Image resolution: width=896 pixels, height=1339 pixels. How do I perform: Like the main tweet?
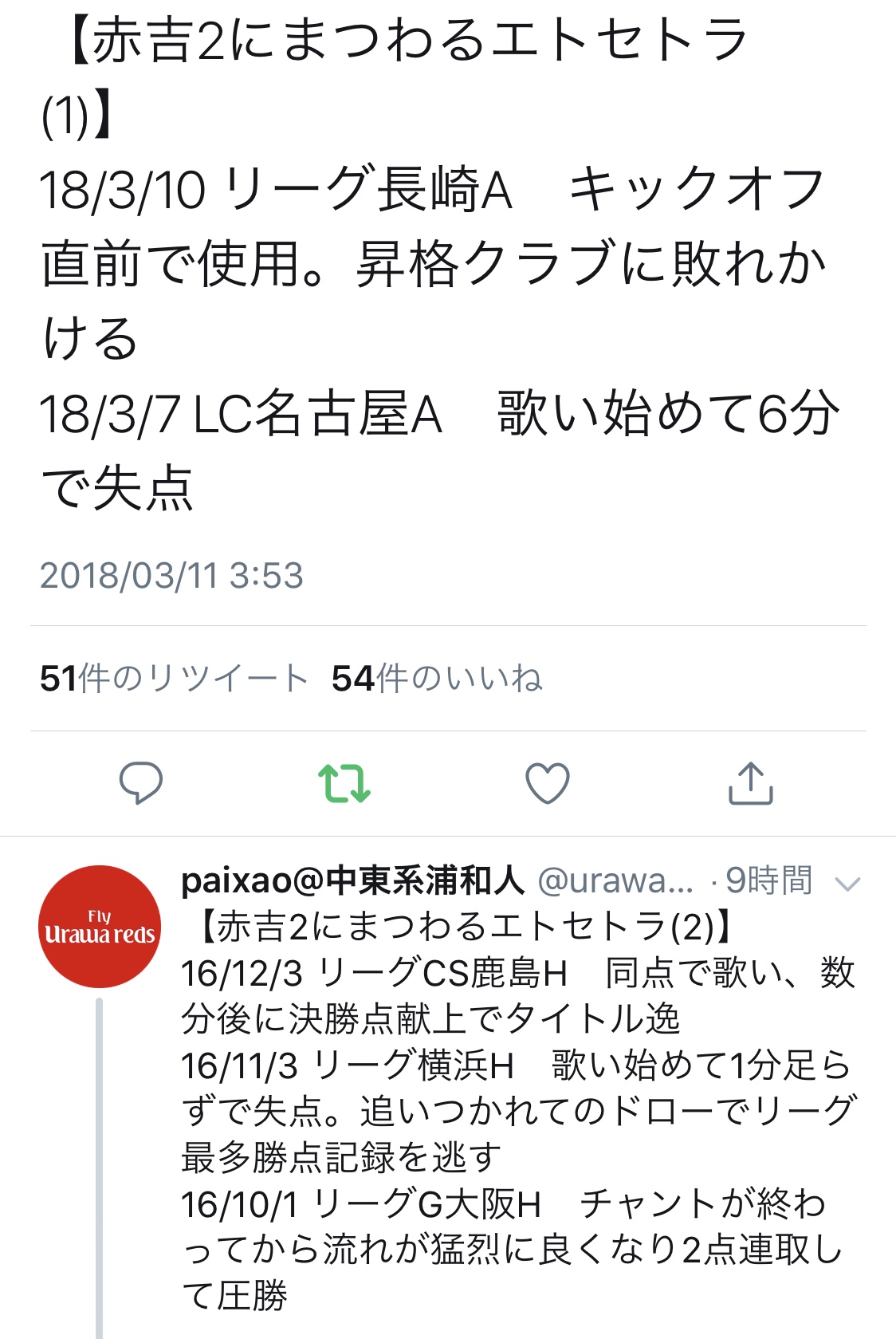548,782
